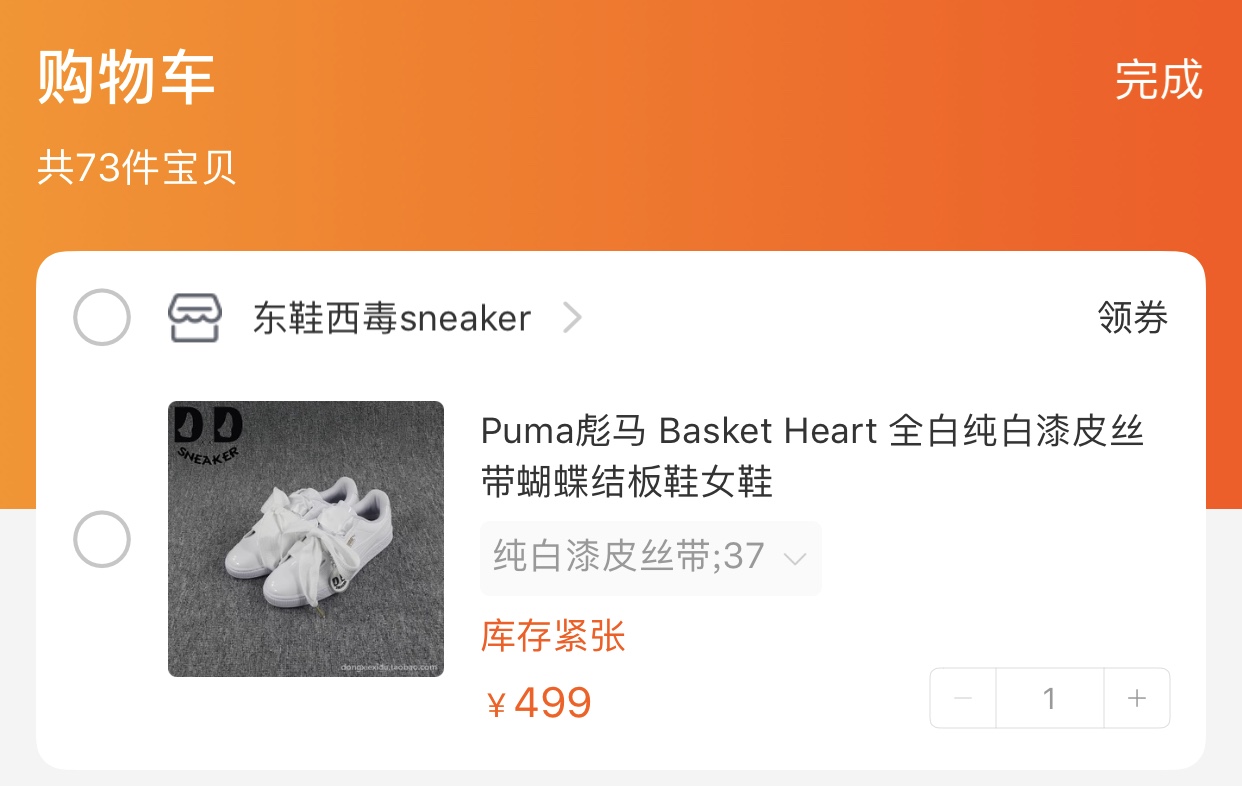The height and width of the screenshot is (786, 1242).
Task: Tap 完成 to finish editing cart
Action: click(x=1158, y=80)
